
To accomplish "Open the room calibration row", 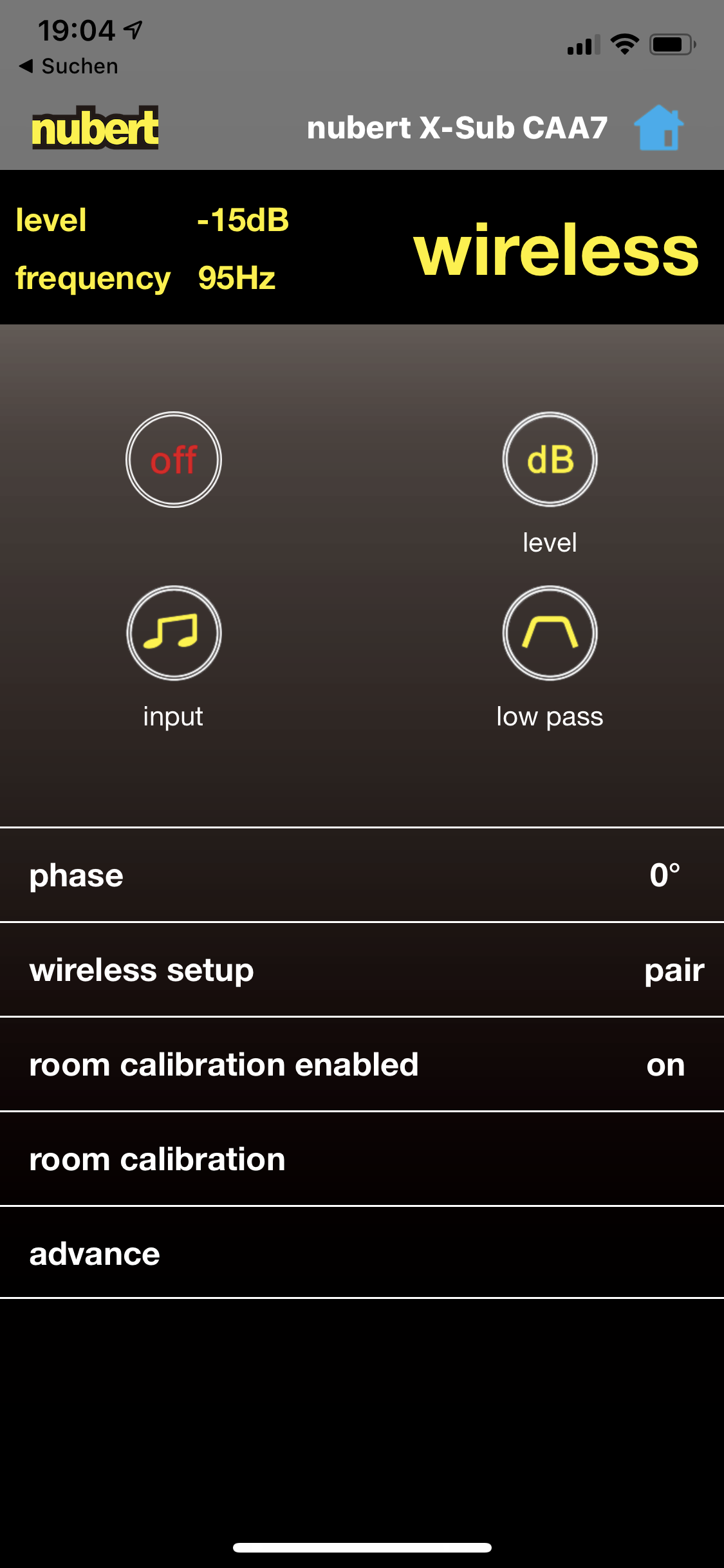I will tap(362, 1159).
